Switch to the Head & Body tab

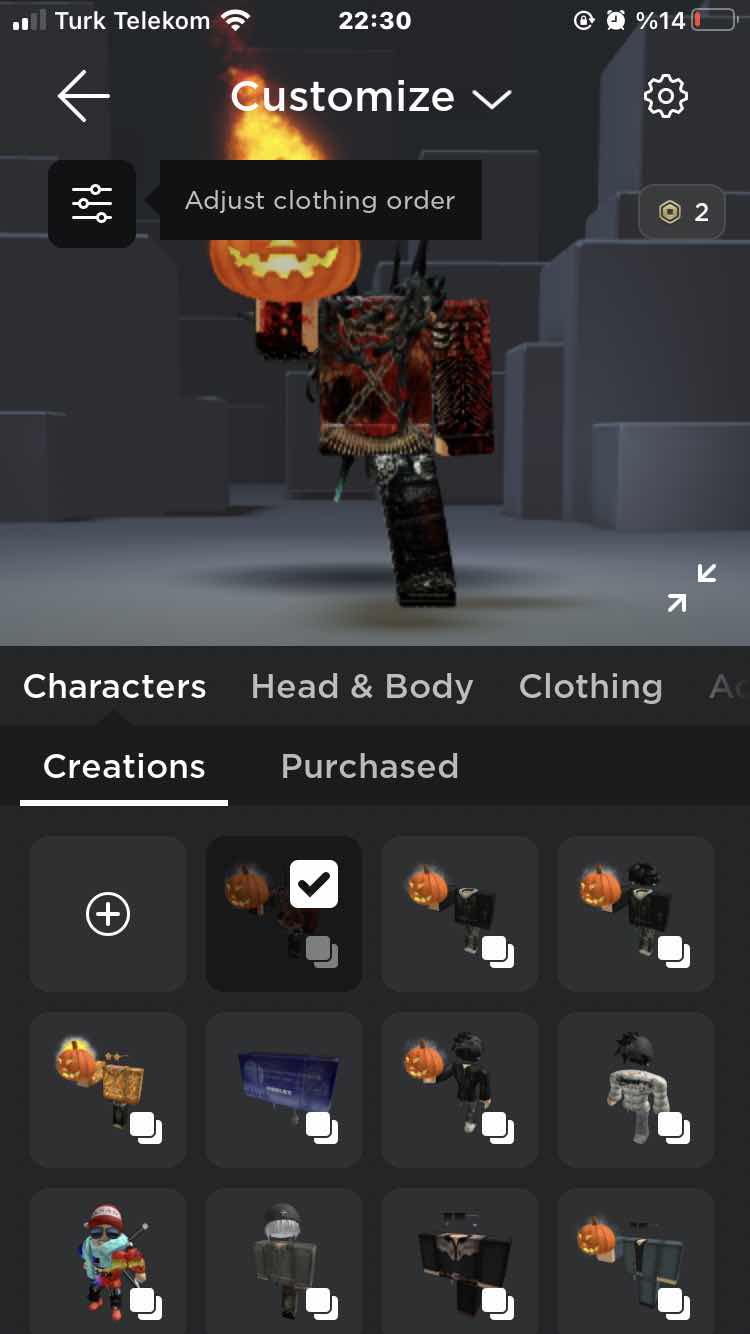tap(362, 687)
